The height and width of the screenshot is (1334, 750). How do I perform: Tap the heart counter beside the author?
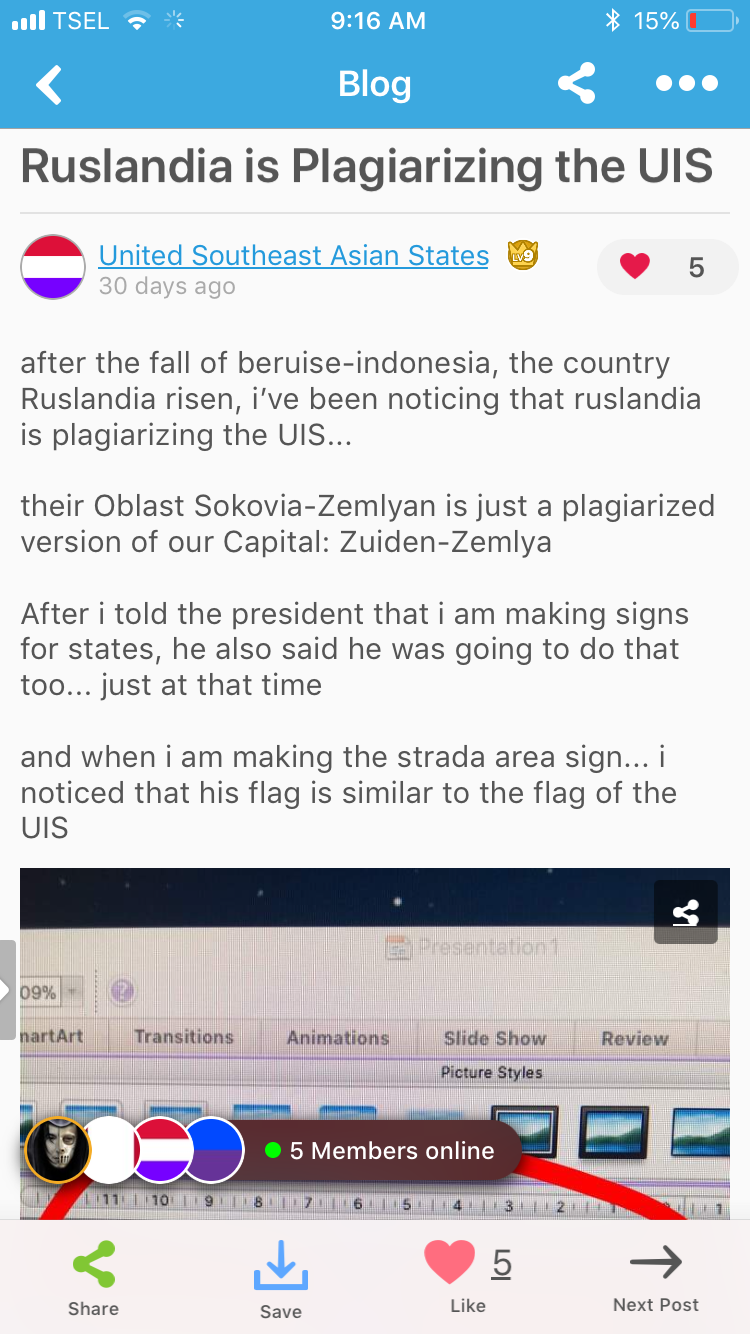(x=665, y=267)
